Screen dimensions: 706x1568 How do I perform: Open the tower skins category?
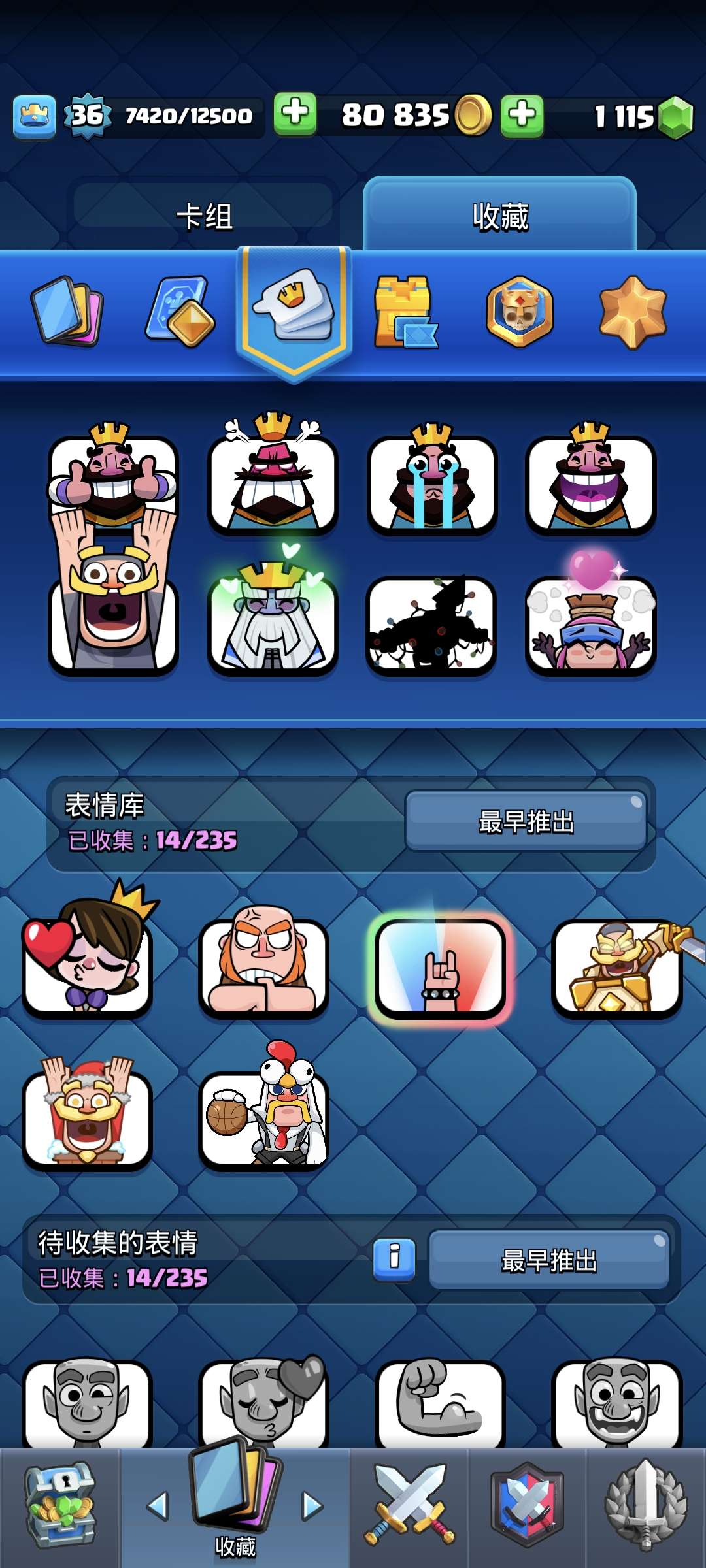405,311
